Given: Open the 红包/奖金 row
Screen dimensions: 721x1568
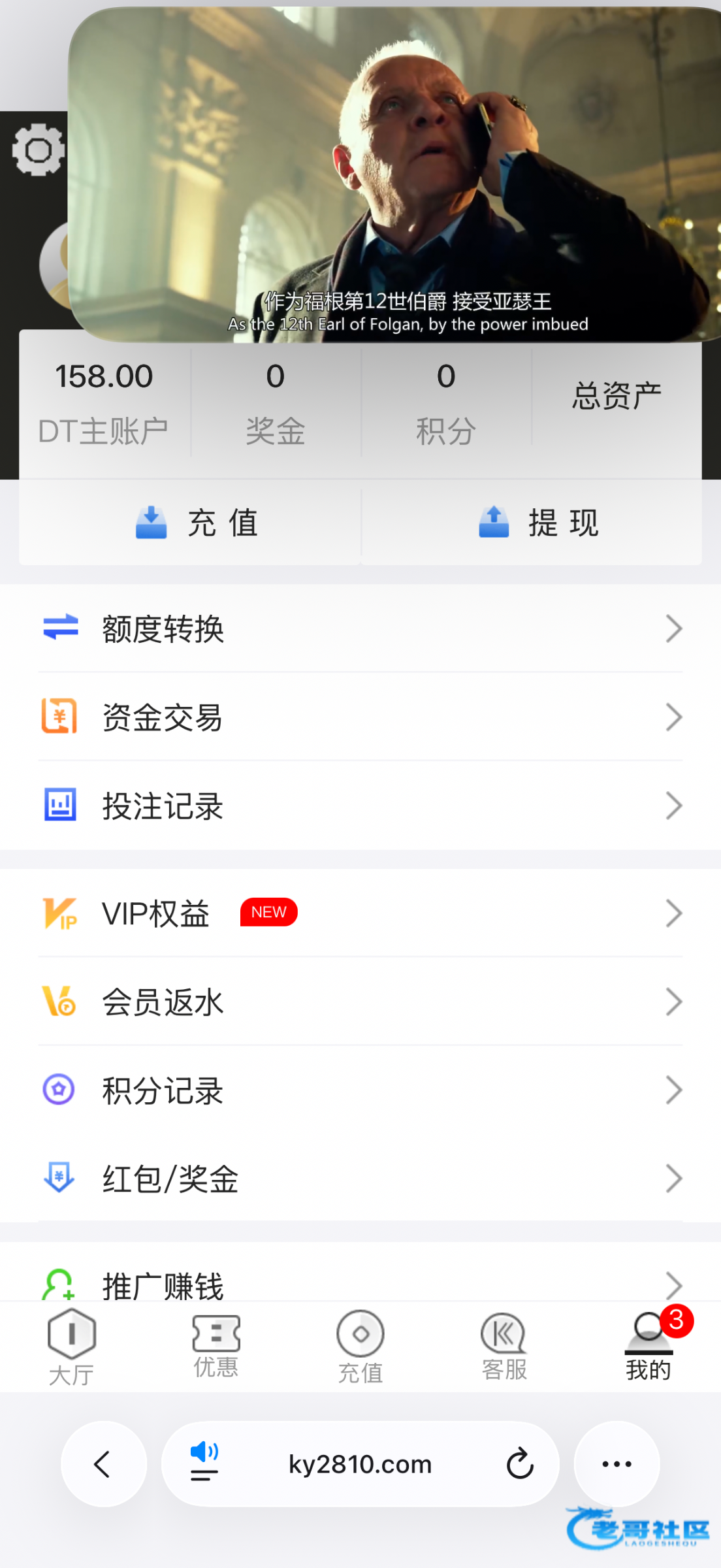Looking at the screenshot, I should point(360,1179).
